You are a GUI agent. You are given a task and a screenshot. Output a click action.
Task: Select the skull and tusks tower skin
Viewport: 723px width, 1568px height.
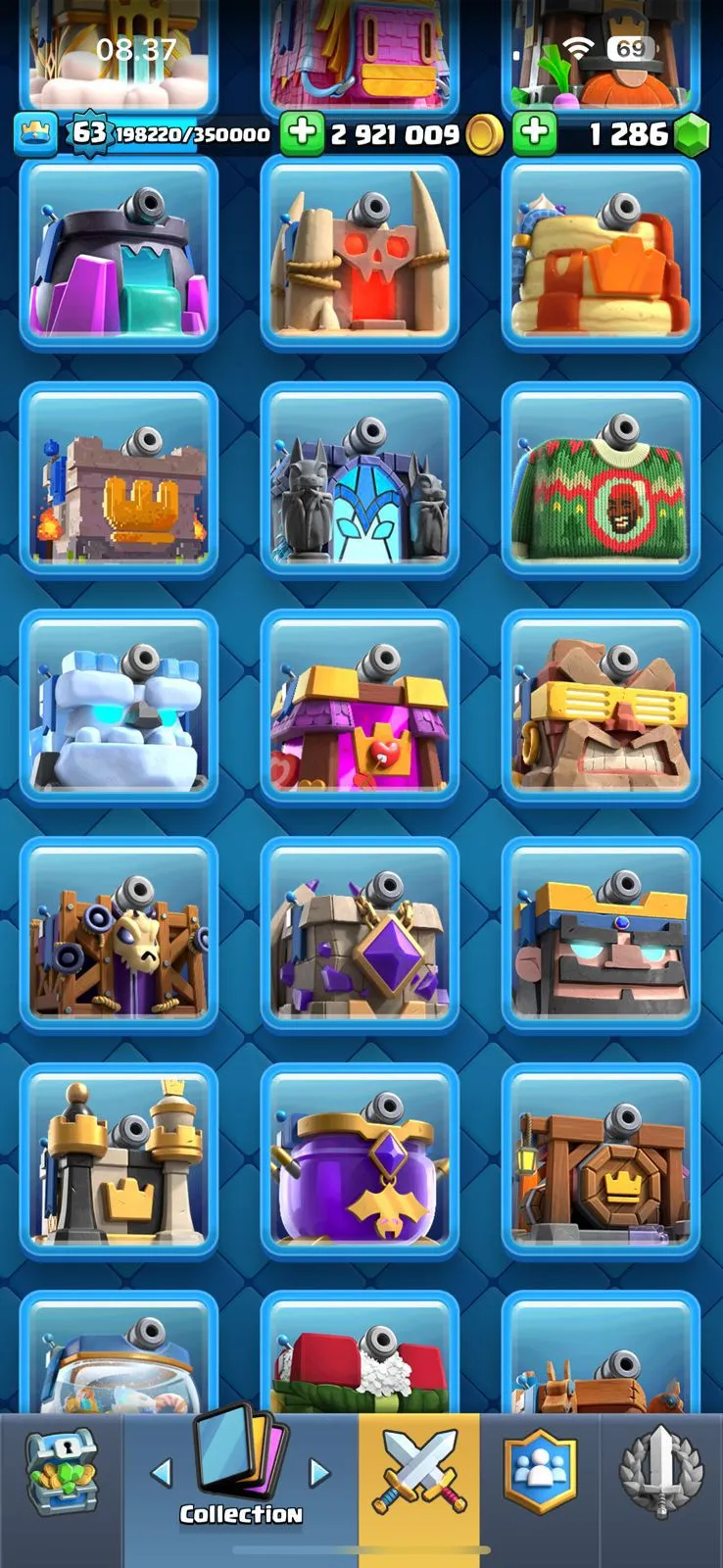point(360,255)
